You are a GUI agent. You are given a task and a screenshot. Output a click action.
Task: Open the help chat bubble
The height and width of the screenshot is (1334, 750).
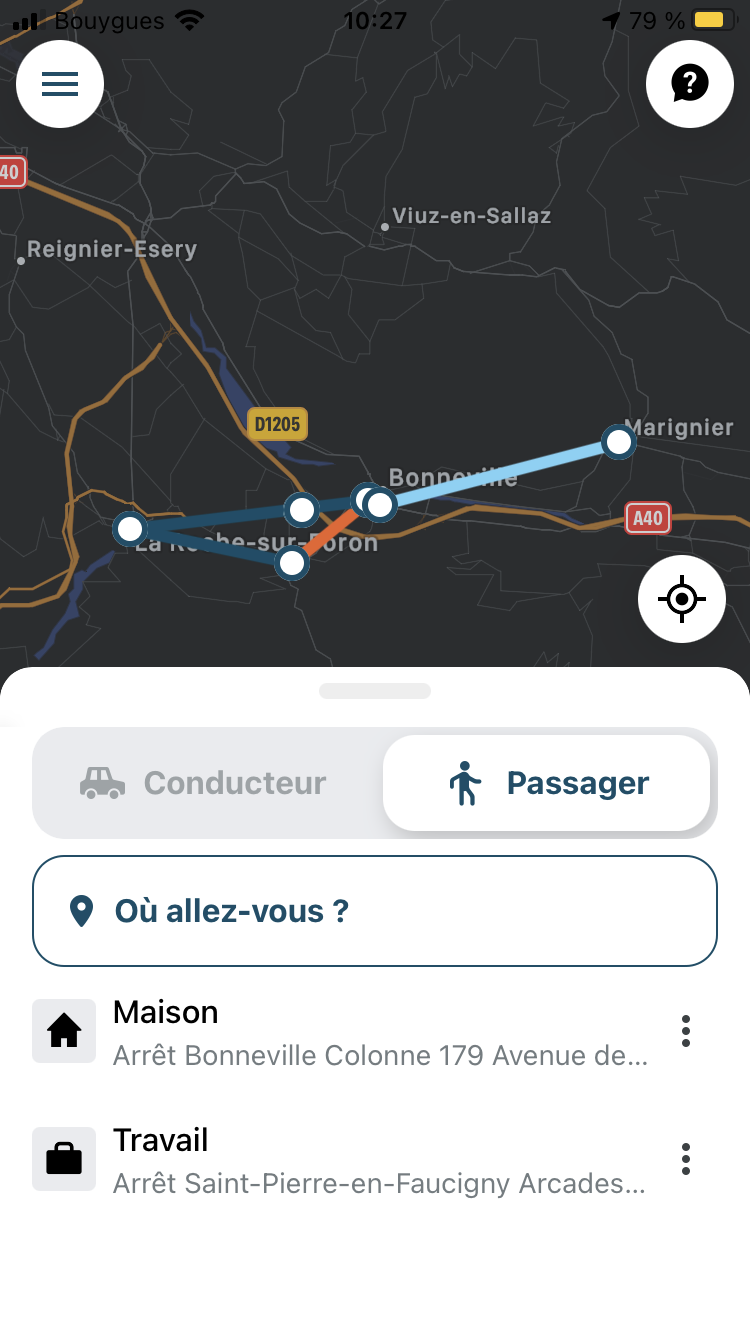[690, 84]
